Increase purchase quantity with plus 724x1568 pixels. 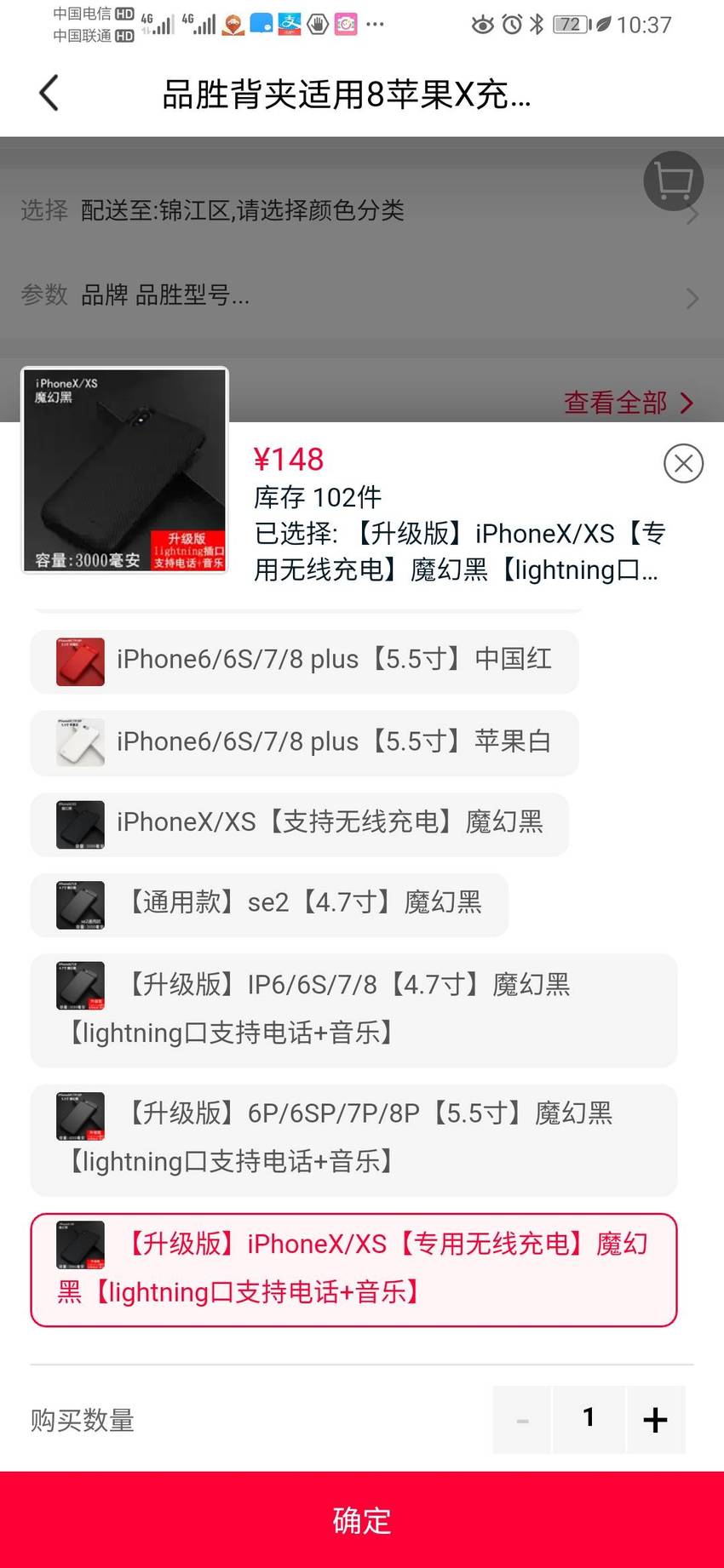[655, 1419]
